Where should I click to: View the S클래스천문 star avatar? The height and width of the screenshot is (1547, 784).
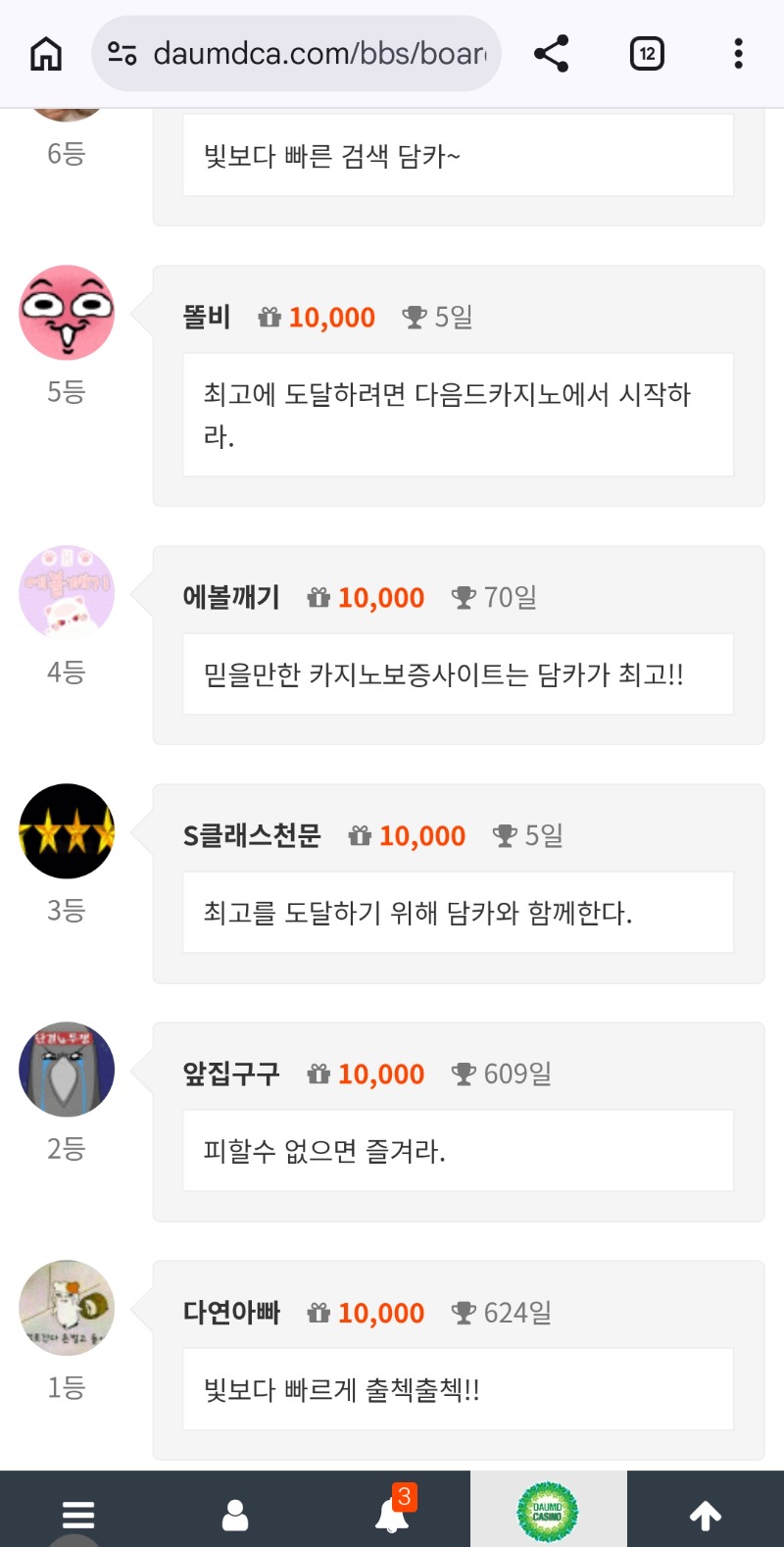pyautogui.click(x=67, y=831)
